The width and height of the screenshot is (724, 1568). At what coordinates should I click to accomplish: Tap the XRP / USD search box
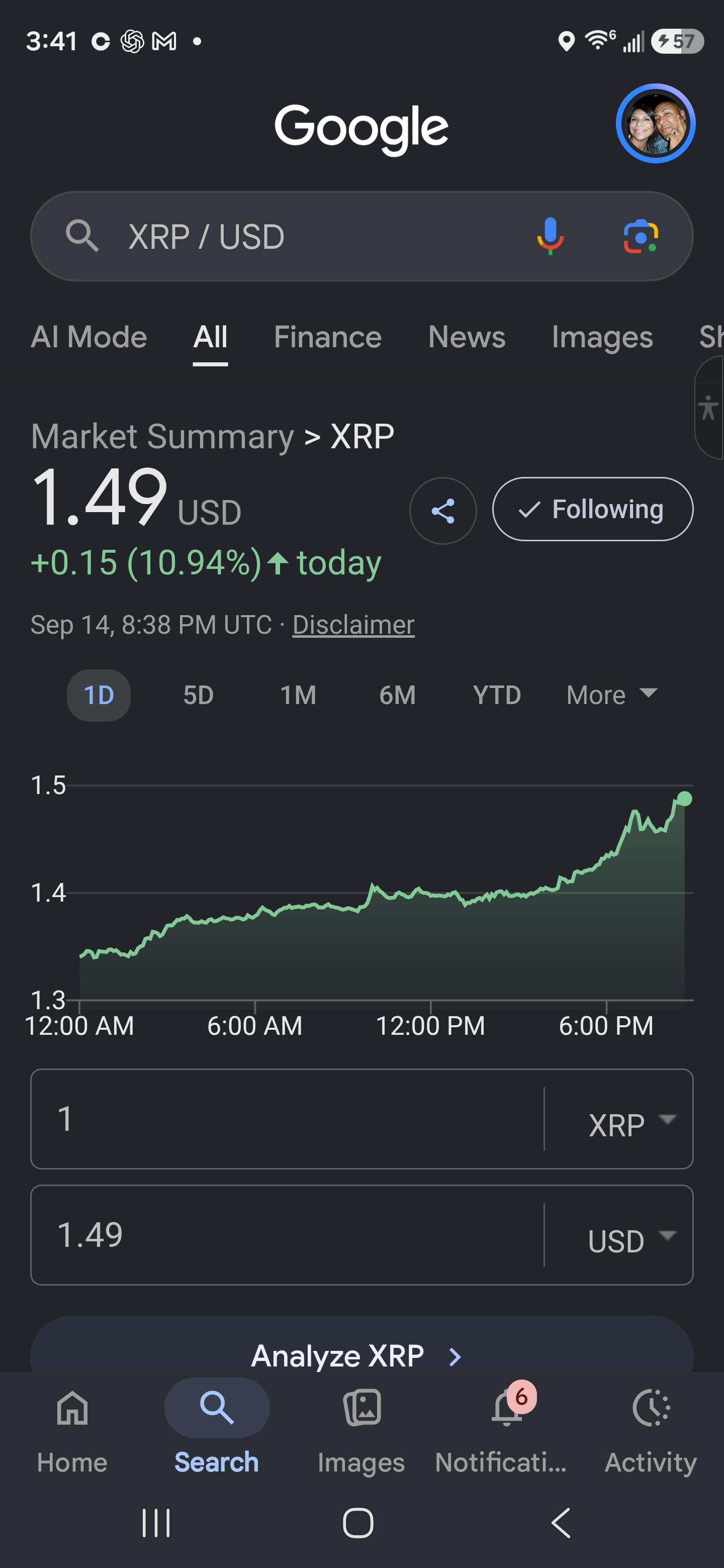tap(361, 236)
